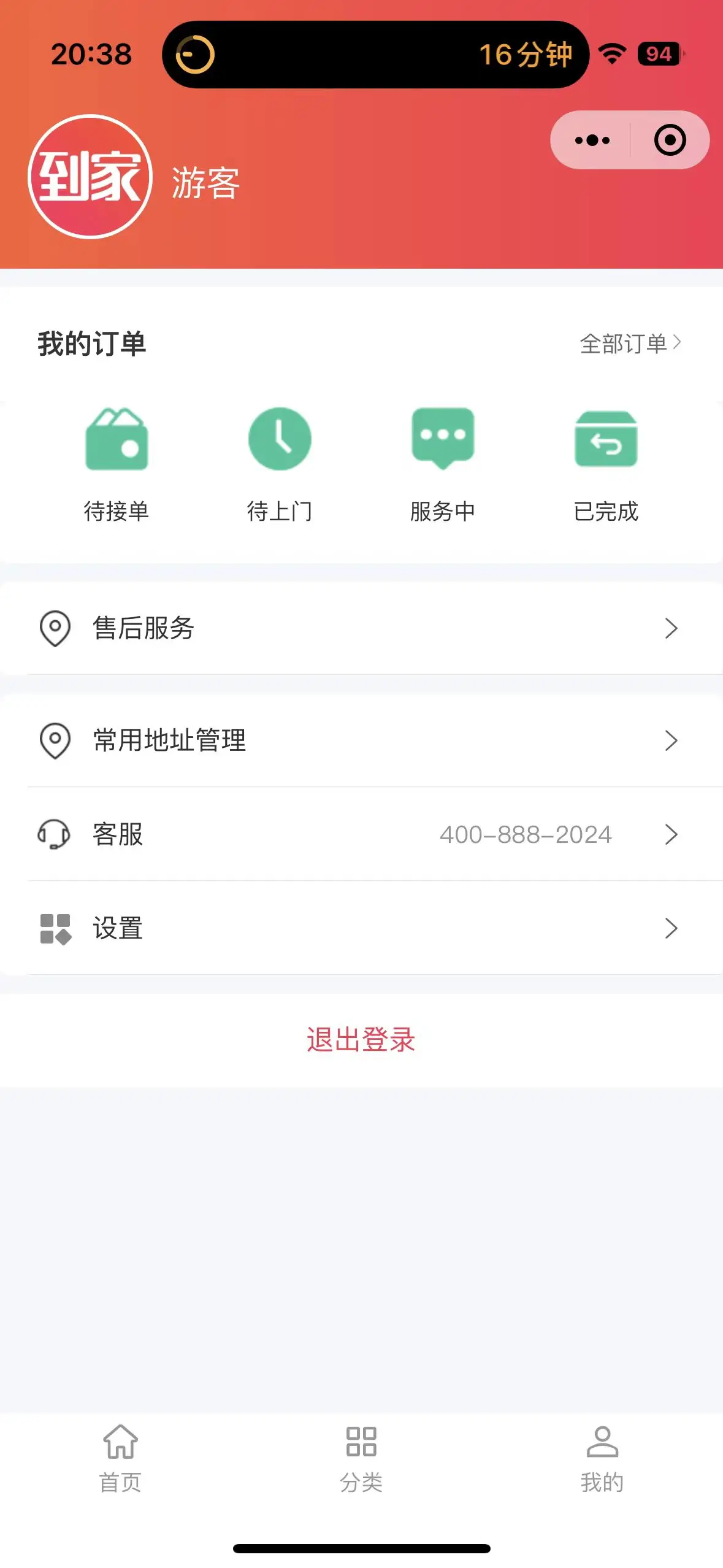View 已完成 orders
The height and width of the screenshot is (1568, 723).
point(606,464)
